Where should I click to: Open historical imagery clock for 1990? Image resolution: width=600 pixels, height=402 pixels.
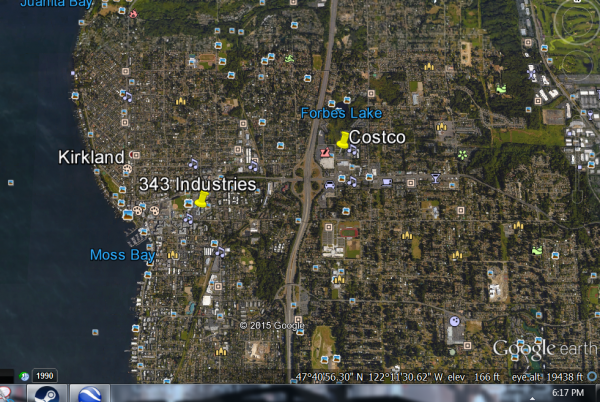coord(23,376)
